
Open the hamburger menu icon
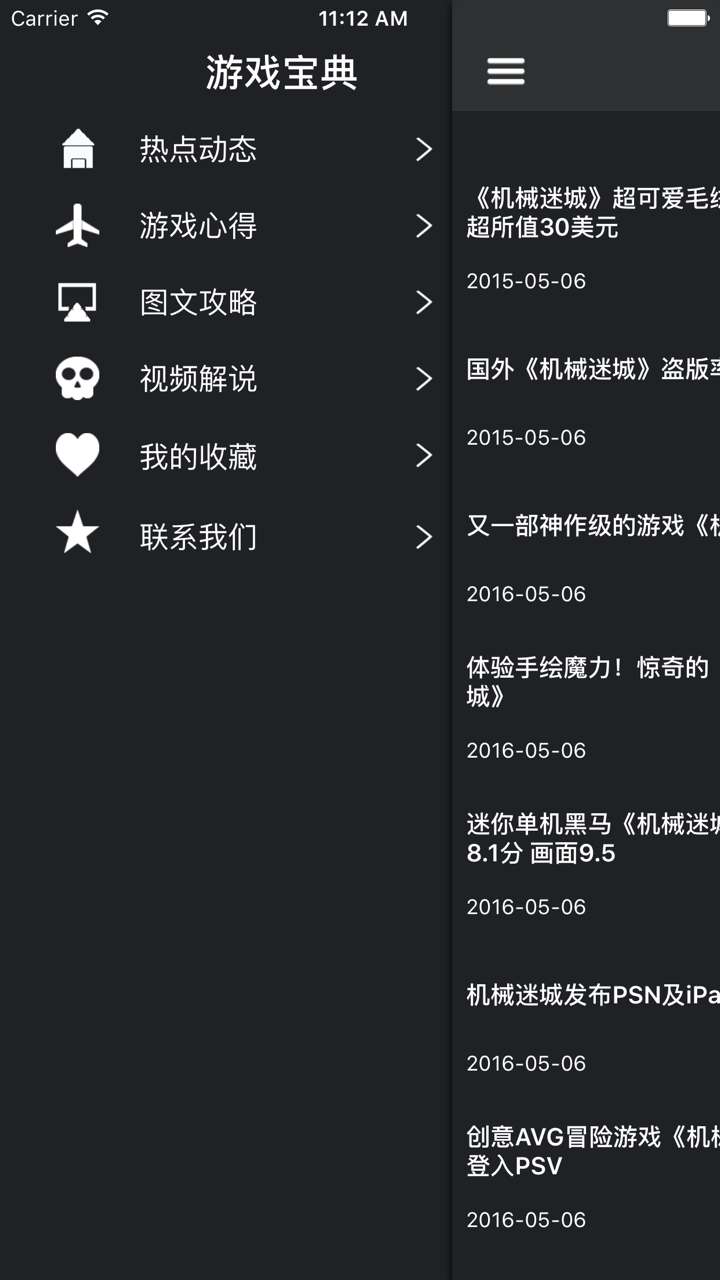click(x=505, y=71)
